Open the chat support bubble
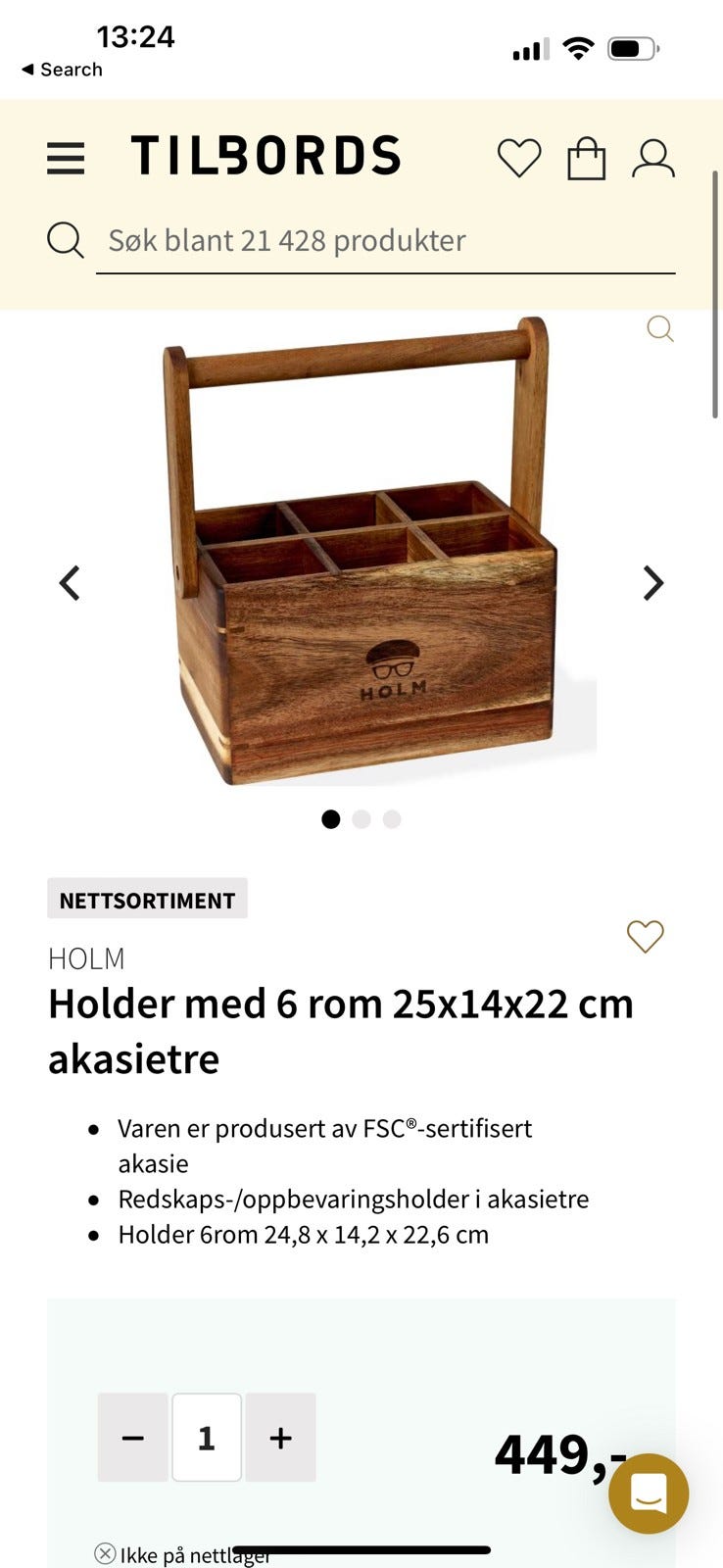 tap(649, 1494)
